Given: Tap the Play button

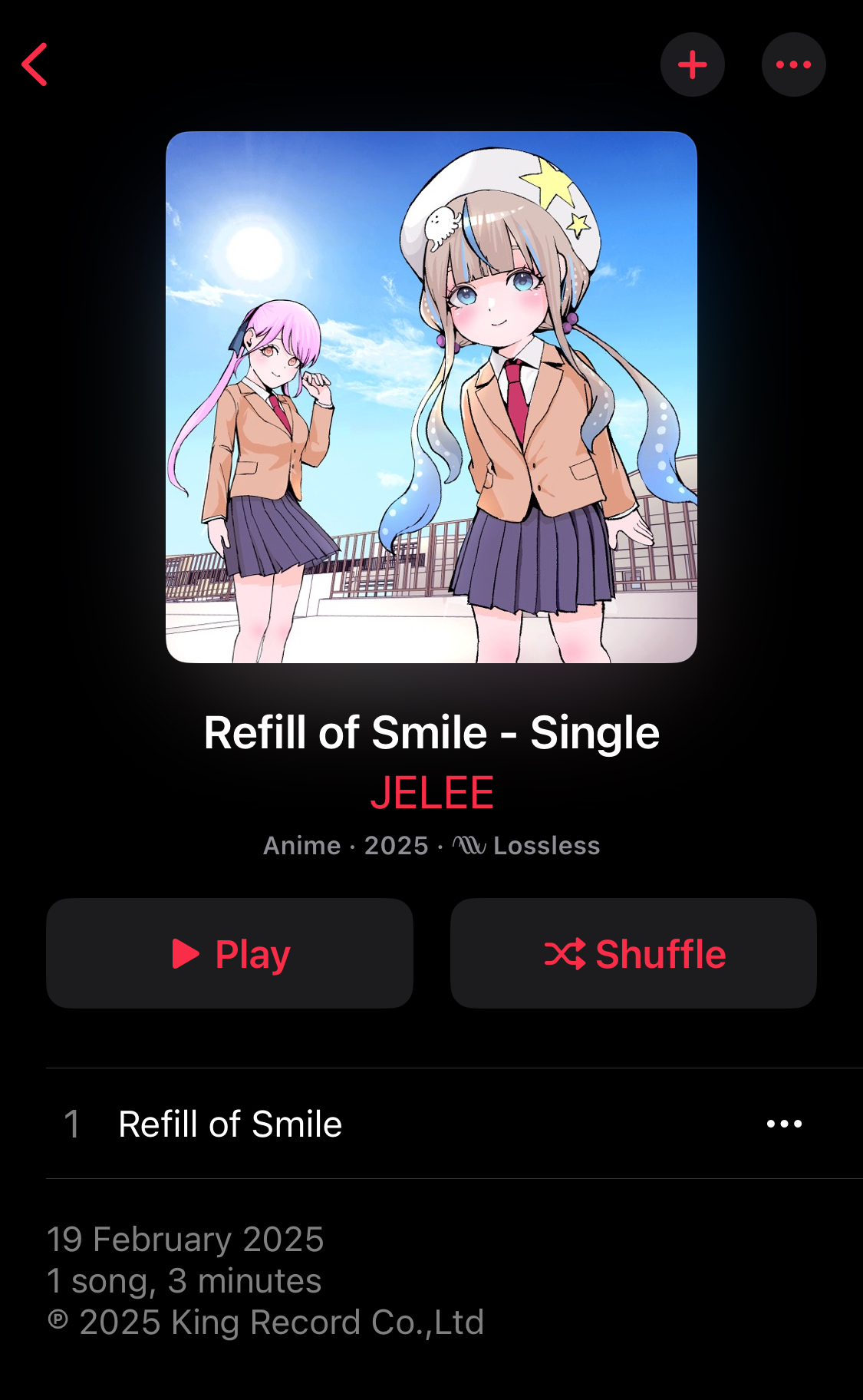Looking at the screenshot, I should pyautogui.click(x=229, y=953).
